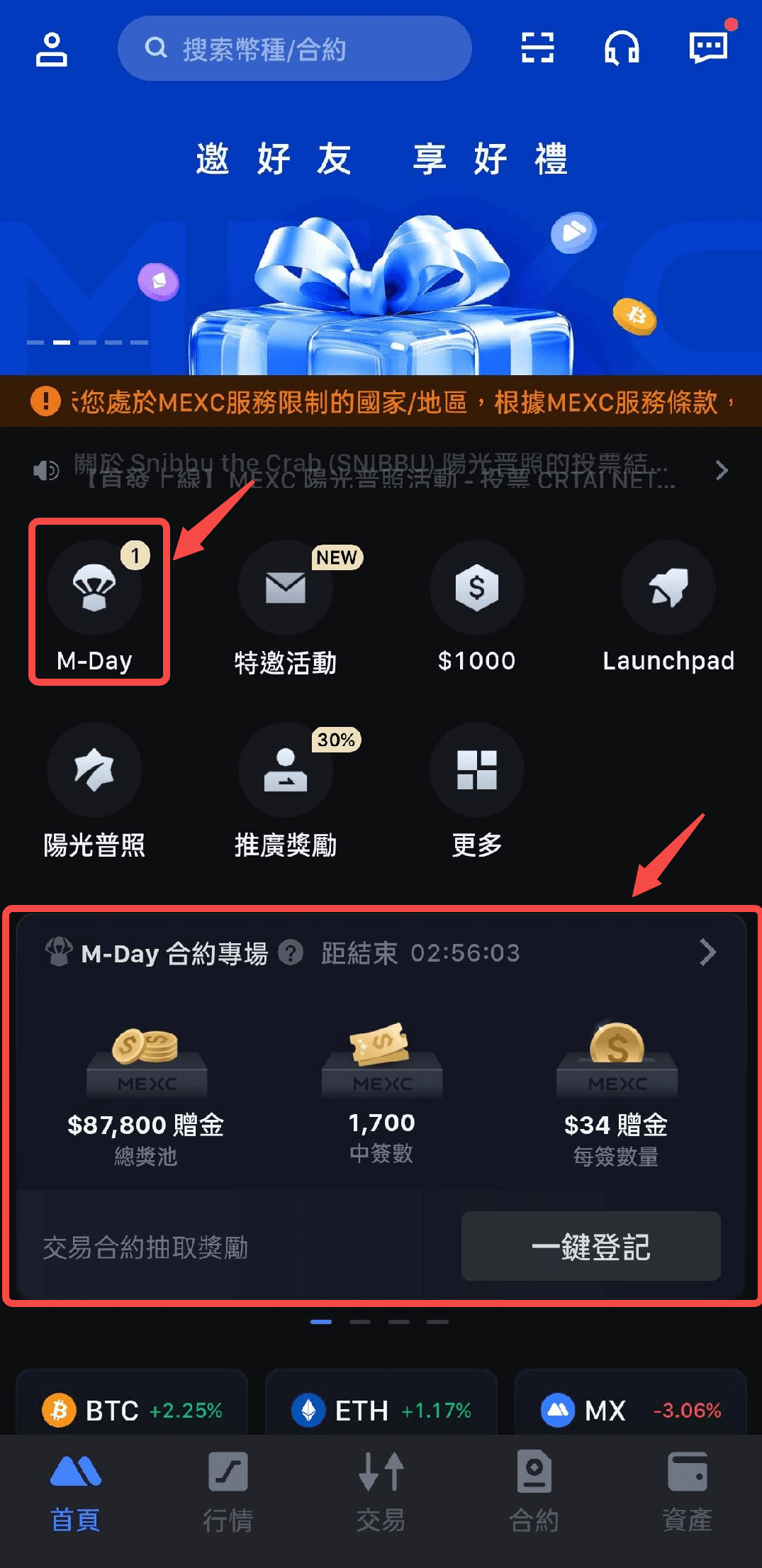The image size is (762, 1568).
Task: Tap the M-Day 合約專場 help icon
Action: tap(291, 952)
